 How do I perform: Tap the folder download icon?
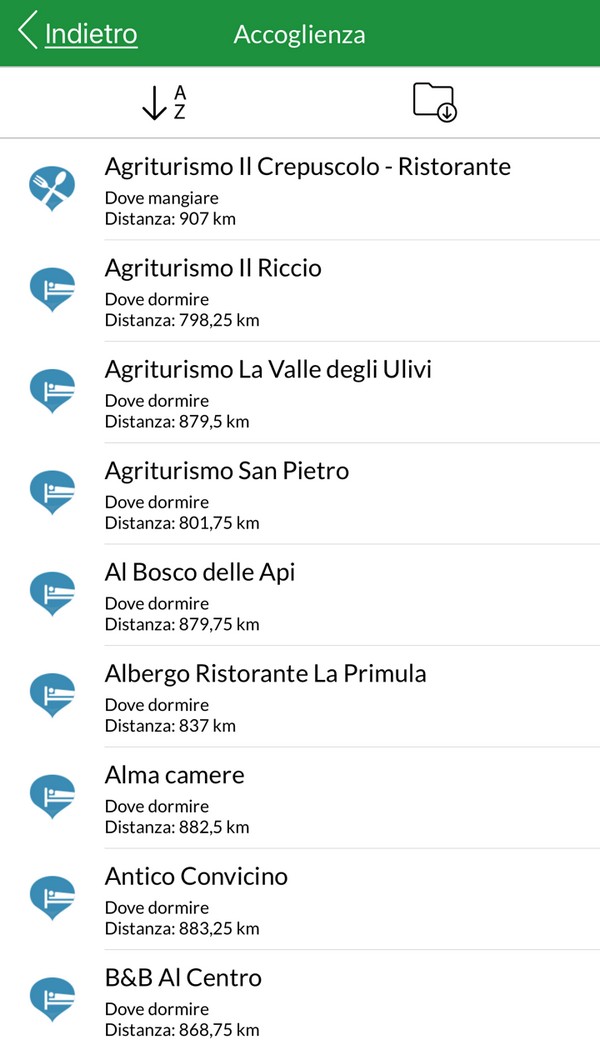(435, 102)
